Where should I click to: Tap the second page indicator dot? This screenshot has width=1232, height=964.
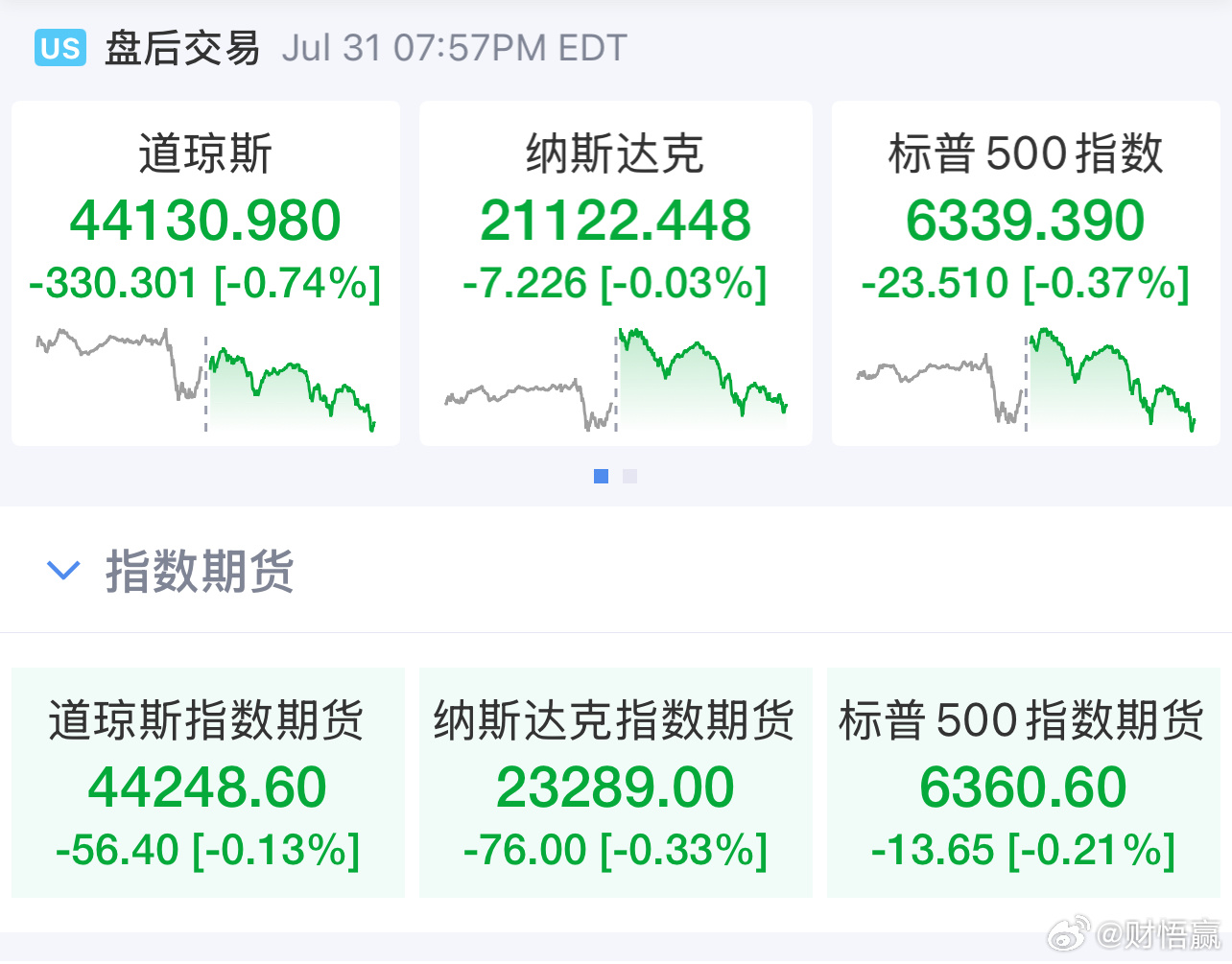629,476
